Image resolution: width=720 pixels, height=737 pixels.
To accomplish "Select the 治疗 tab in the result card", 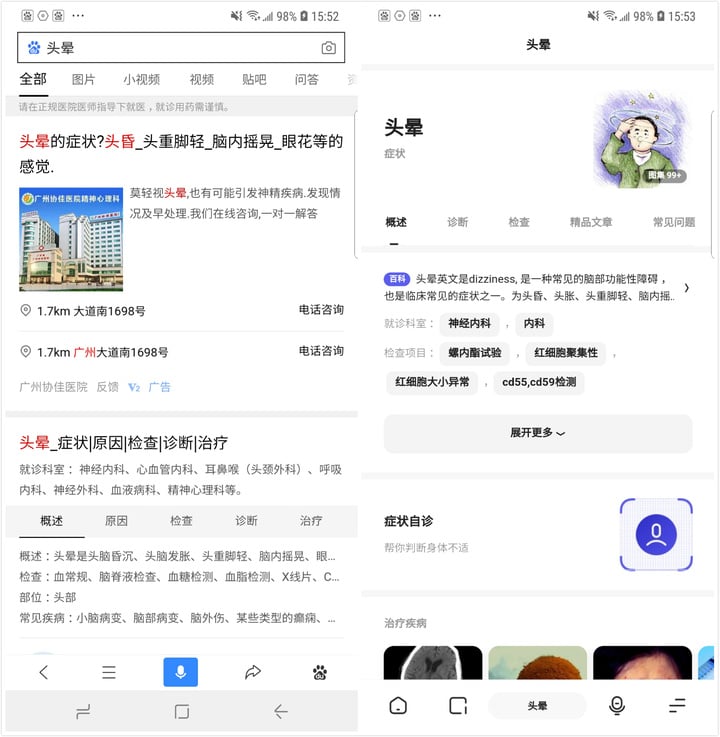I will (311, 521).
